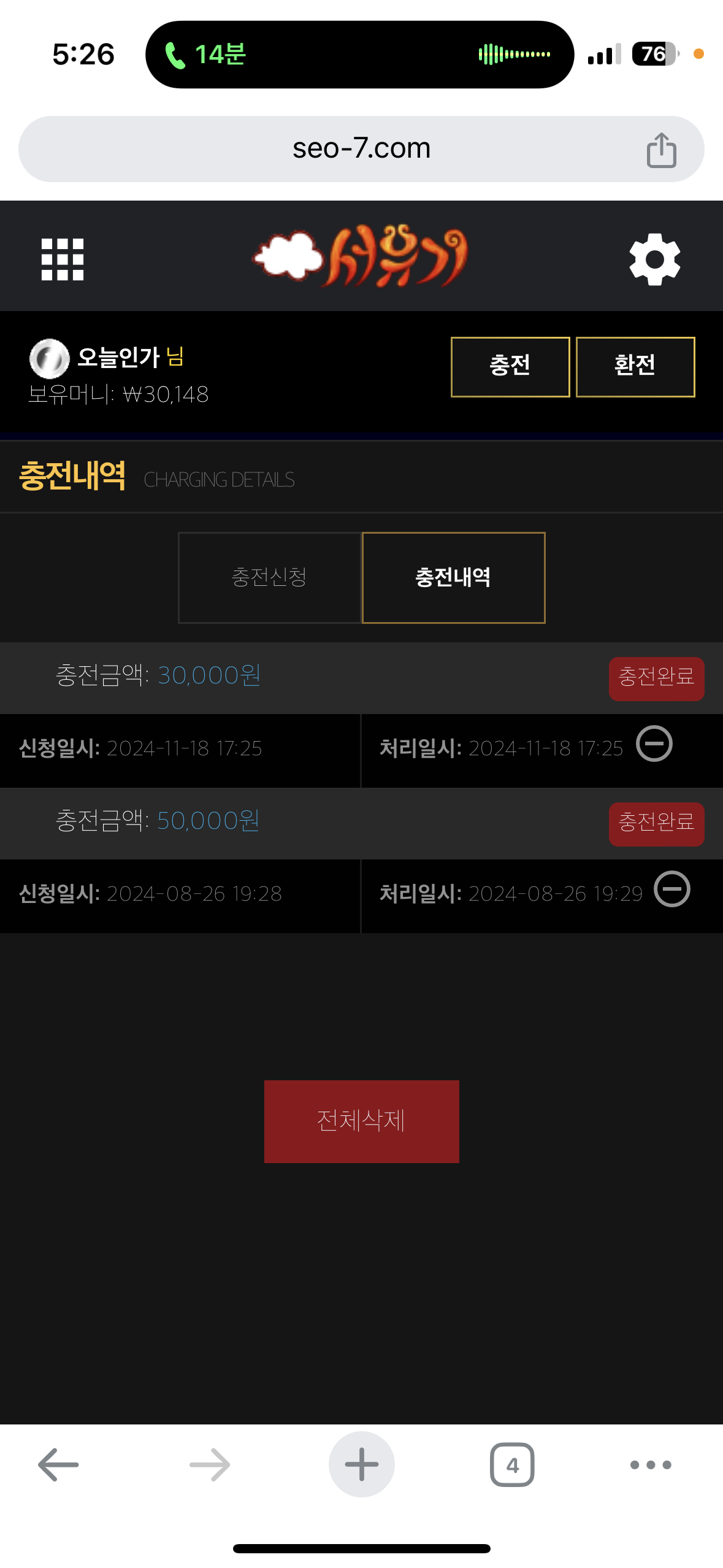
Task: Go back in the browser
Action: tap(58, 1464)
